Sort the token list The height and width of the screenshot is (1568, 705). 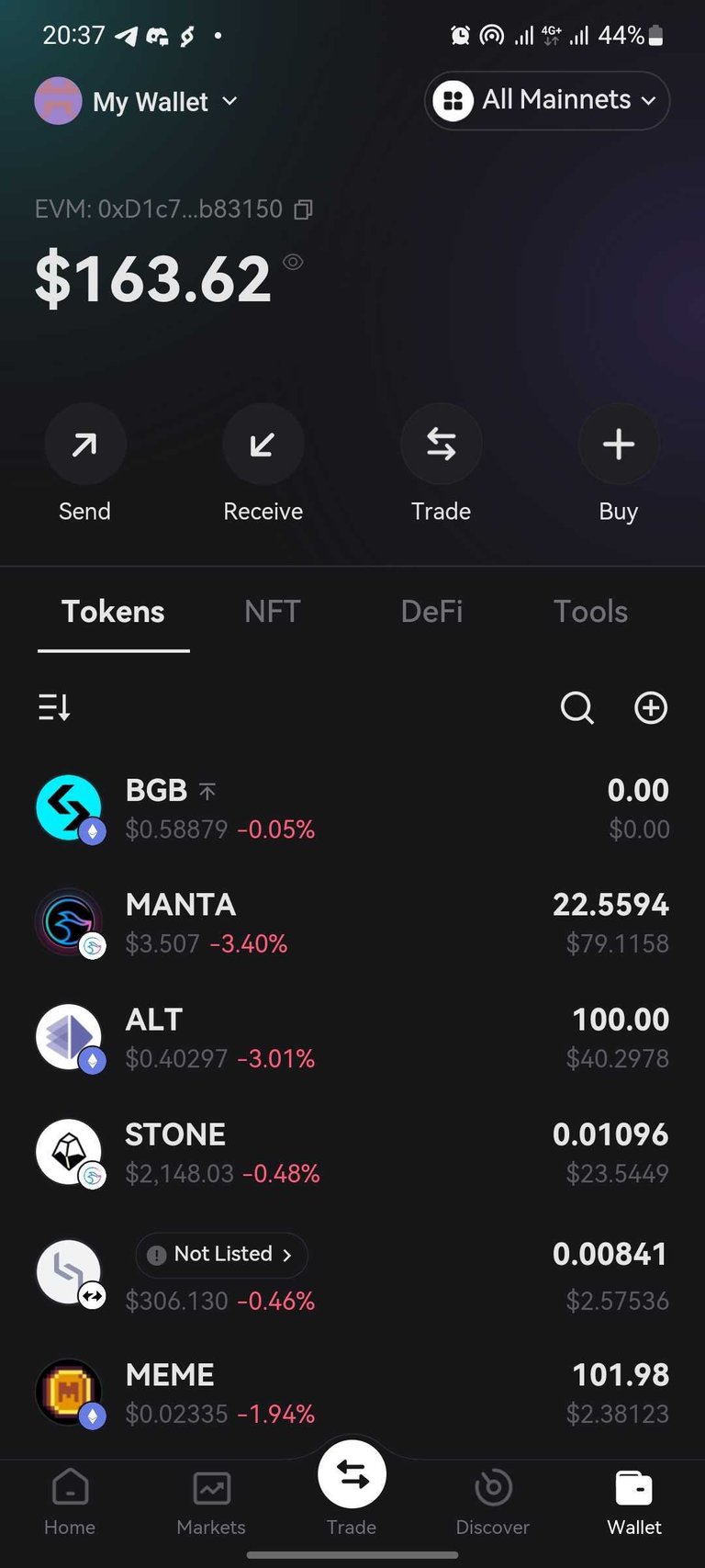point(54,707)
